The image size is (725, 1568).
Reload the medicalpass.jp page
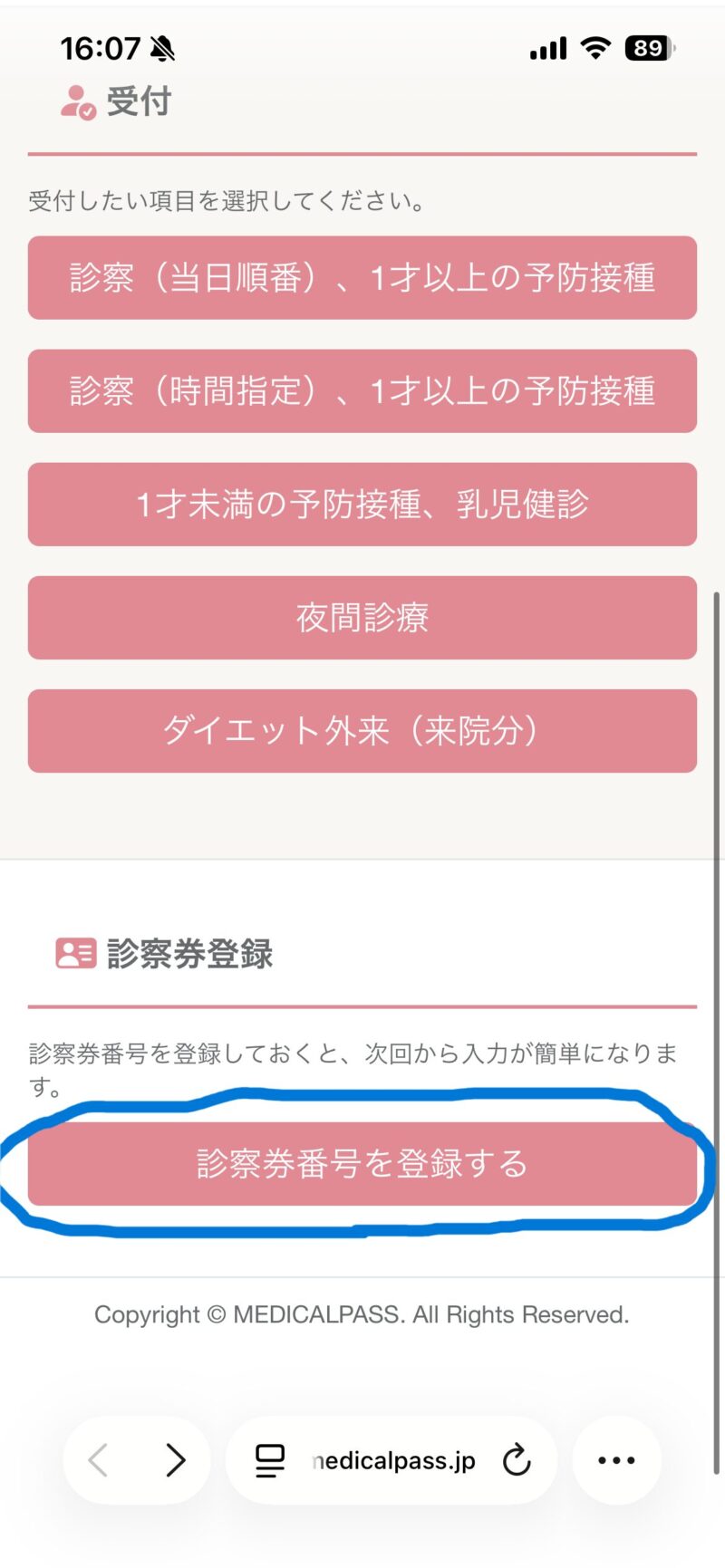517,1460
